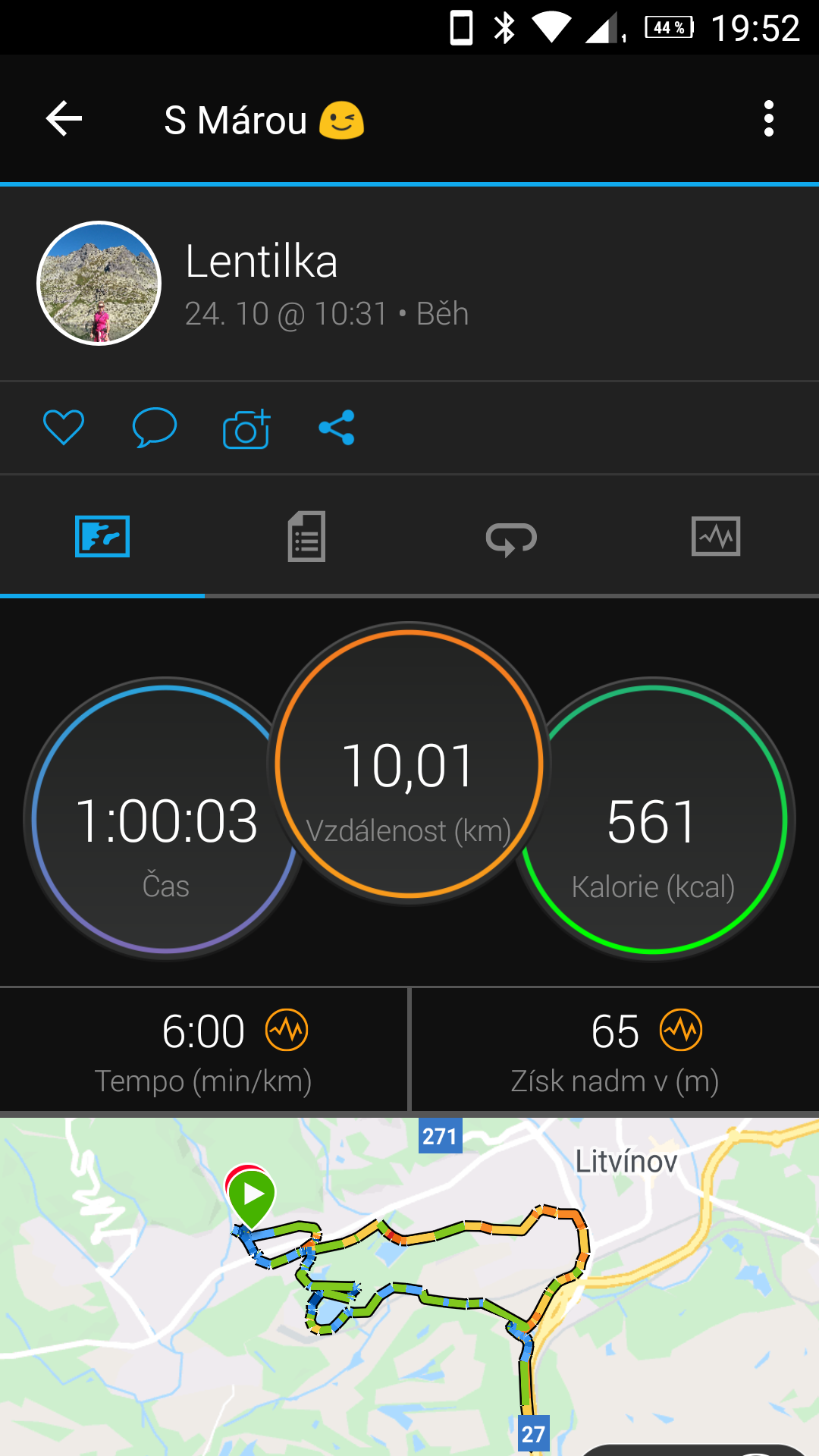The width and height of the screenshot is (819, 1456).
Task: Open Lentilka's profile picture
Action: tap(99, 284)
